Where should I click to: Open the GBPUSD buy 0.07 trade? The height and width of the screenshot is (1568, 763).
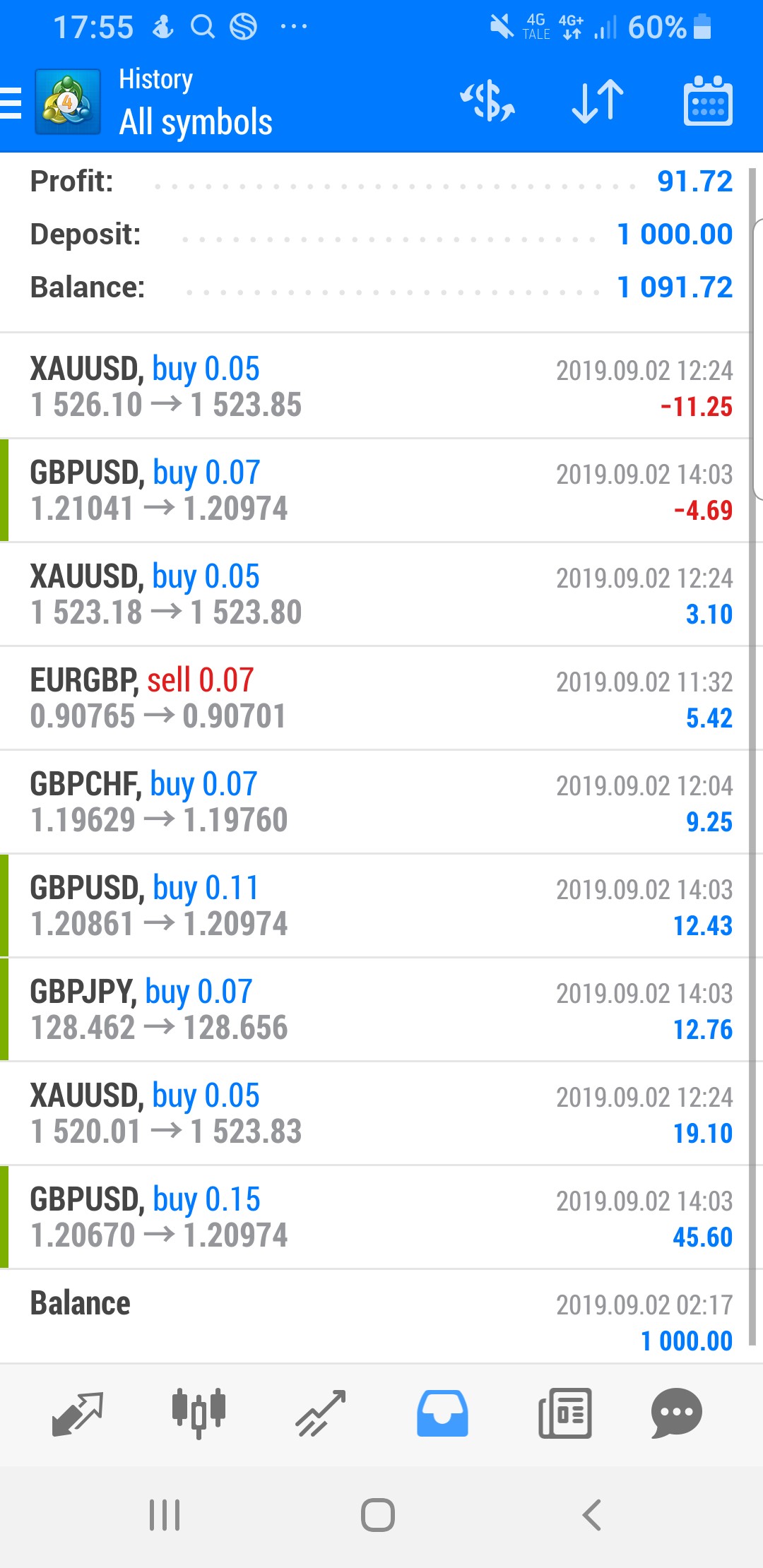click(x=381, y=490)
